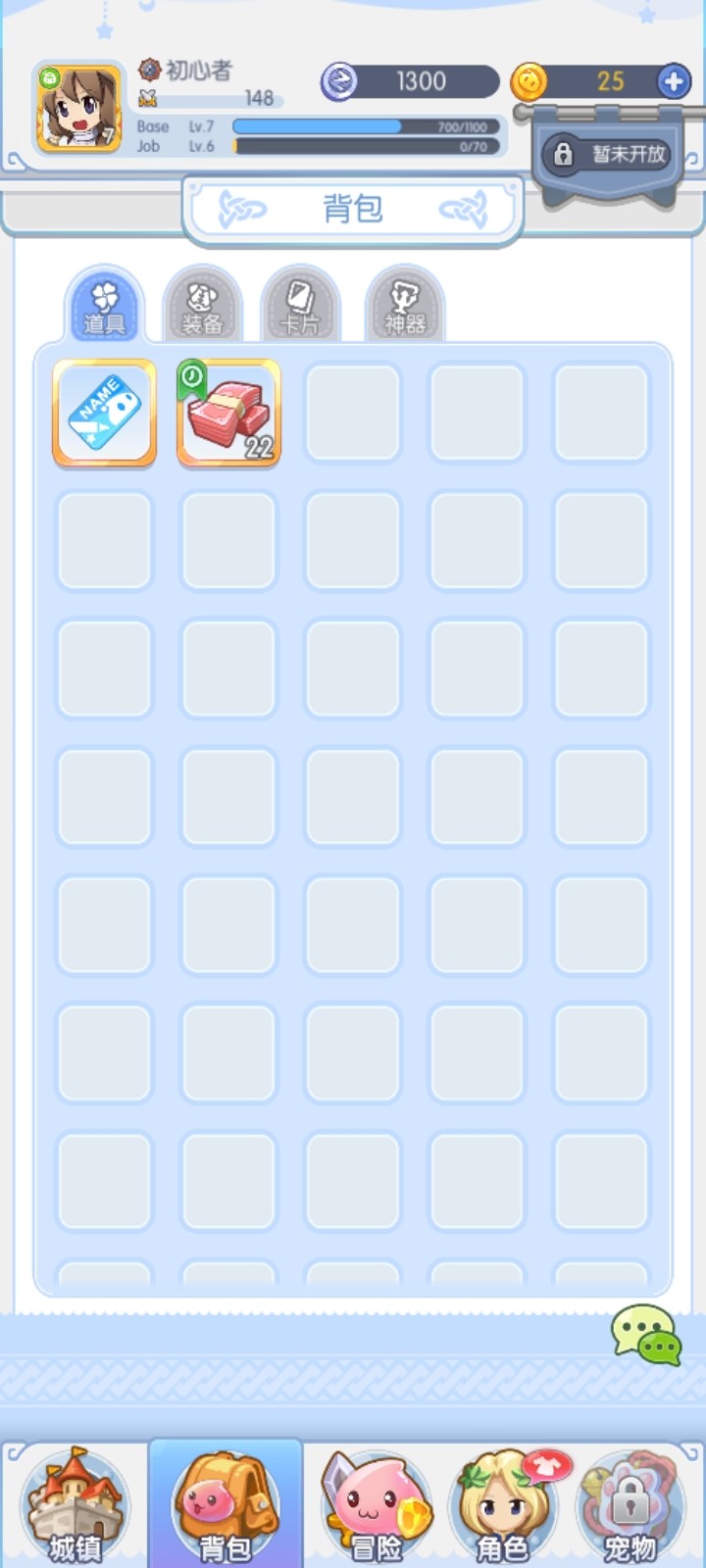Viewport: 706px width, 1568px height.
Task: Switch to the 卡片 cards tab
Action: point(301,307)
